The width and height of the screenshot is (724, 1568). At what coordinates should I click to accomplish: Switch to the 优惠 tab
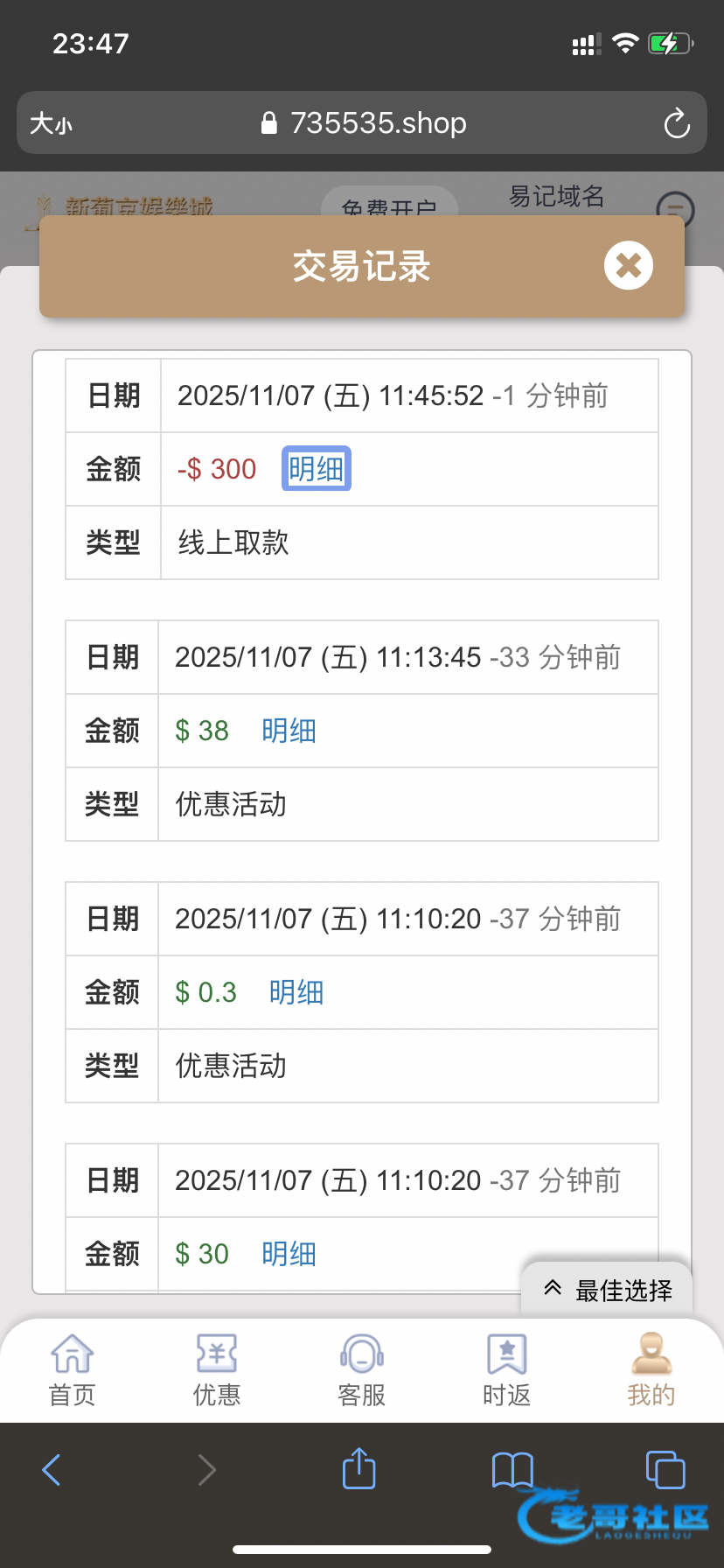tap(217, 1369)
